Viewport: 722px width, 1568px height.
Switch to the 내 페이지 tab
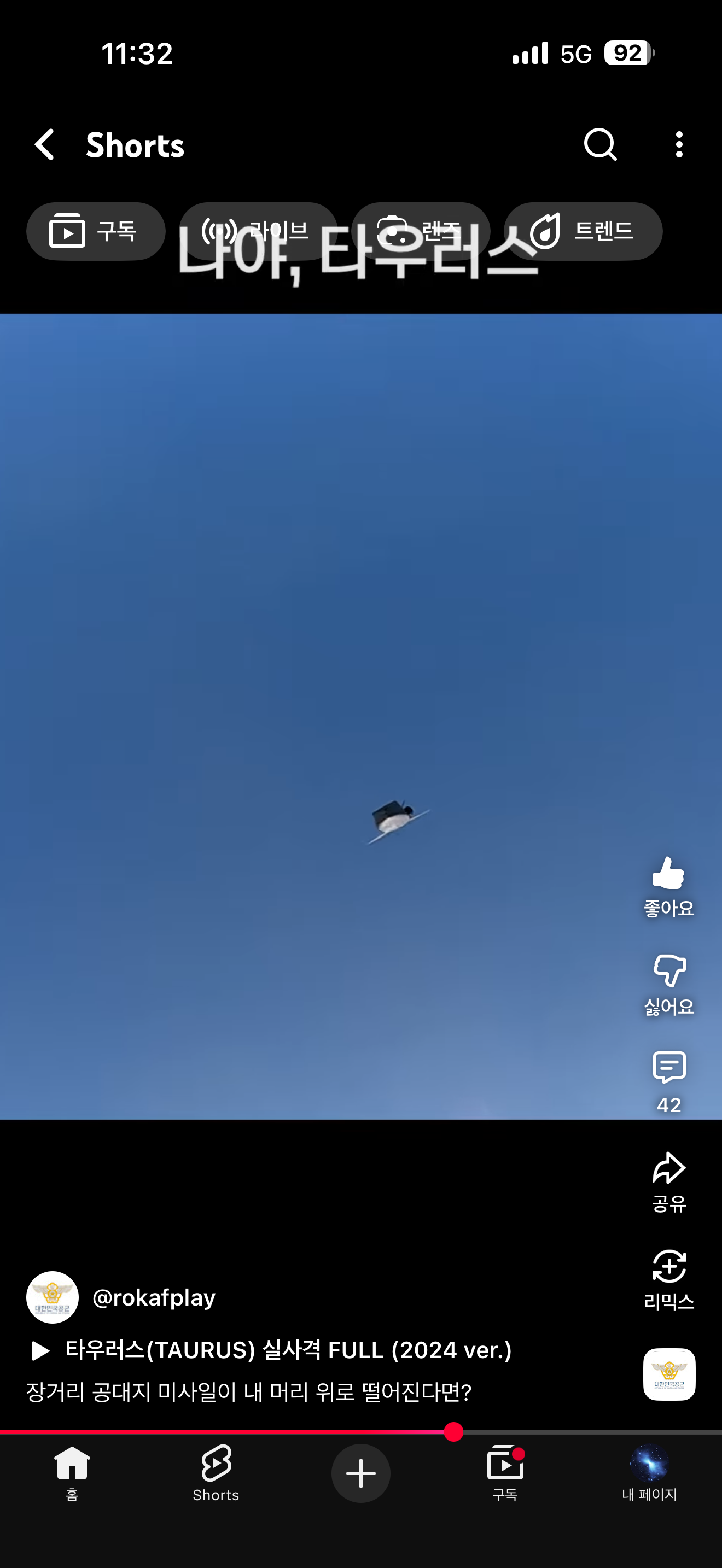coord(649,1473)
